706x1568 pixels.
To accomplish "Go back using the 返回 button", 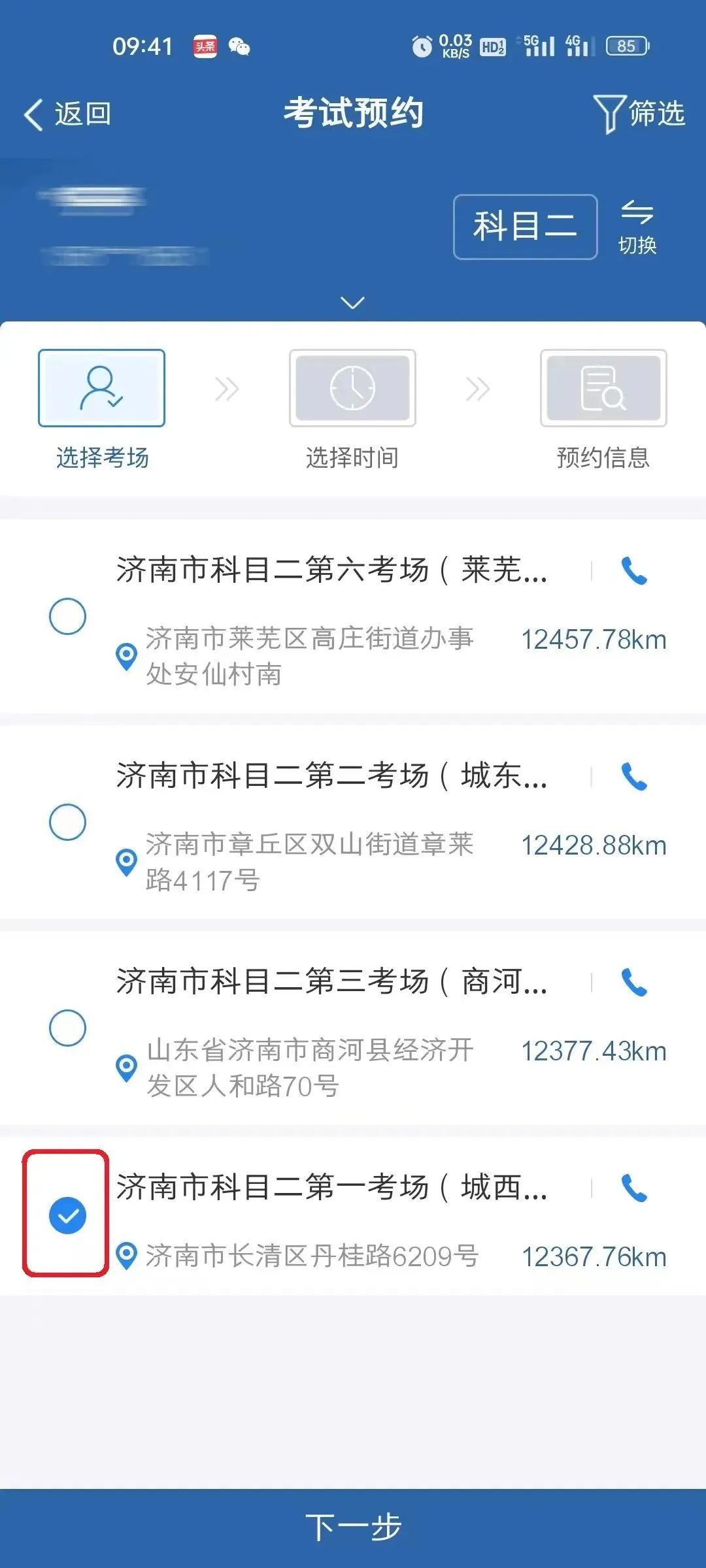I will tap(67, 114).
